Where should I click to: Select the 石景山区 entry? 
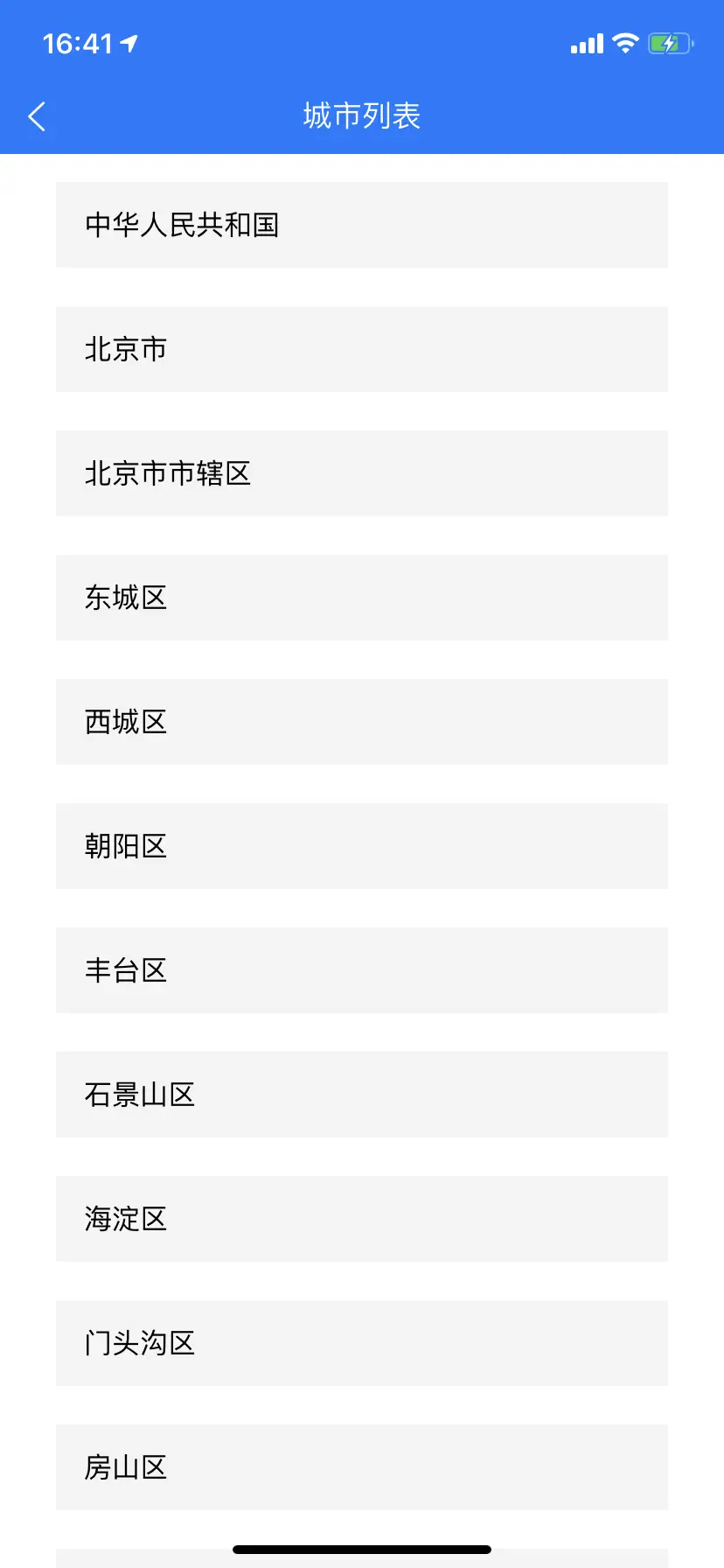click(x=362, y=1095)
